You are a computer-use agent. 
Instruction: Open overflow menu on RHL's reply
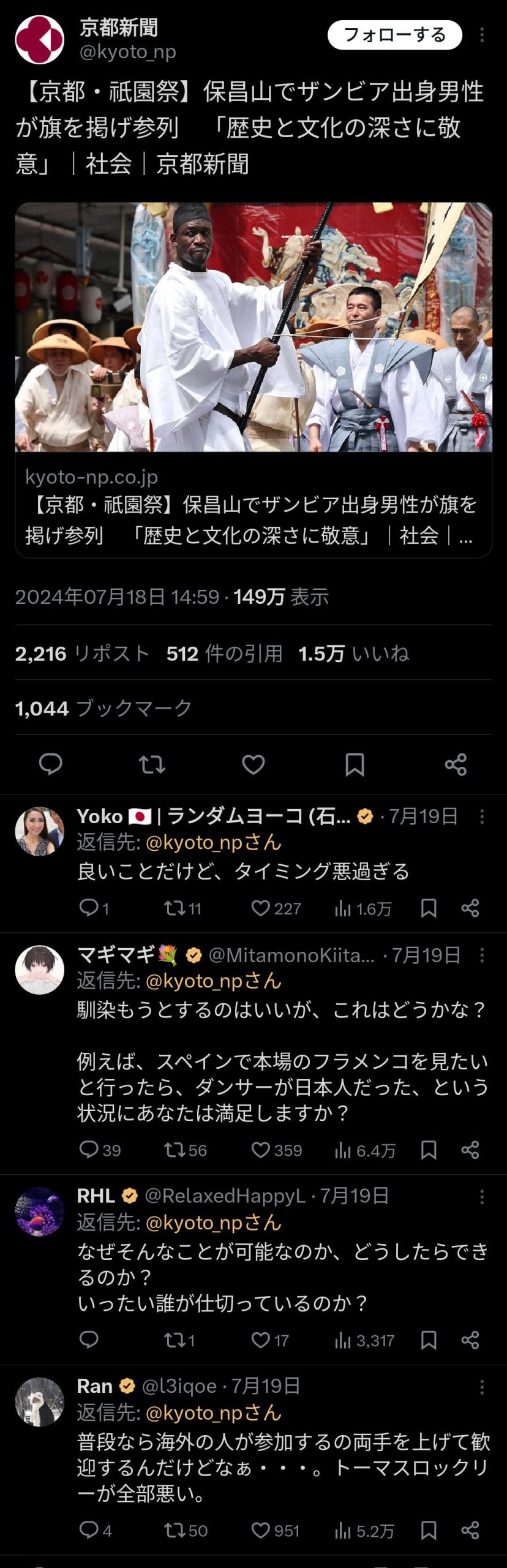click(x=482, y=1197)
